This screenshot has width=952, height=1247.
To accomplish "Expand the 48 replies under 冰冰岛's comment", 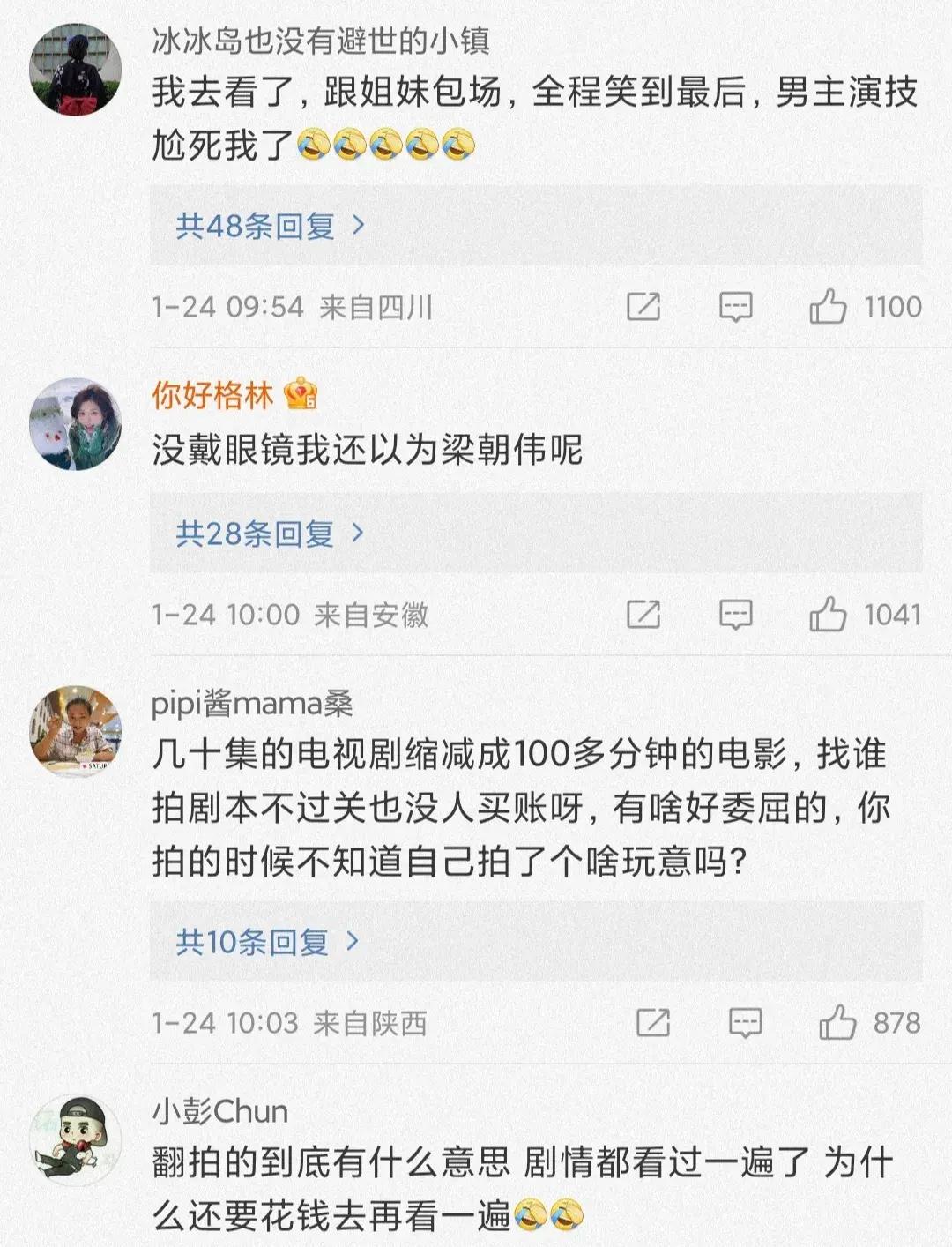I will click(x=270, y=227).
